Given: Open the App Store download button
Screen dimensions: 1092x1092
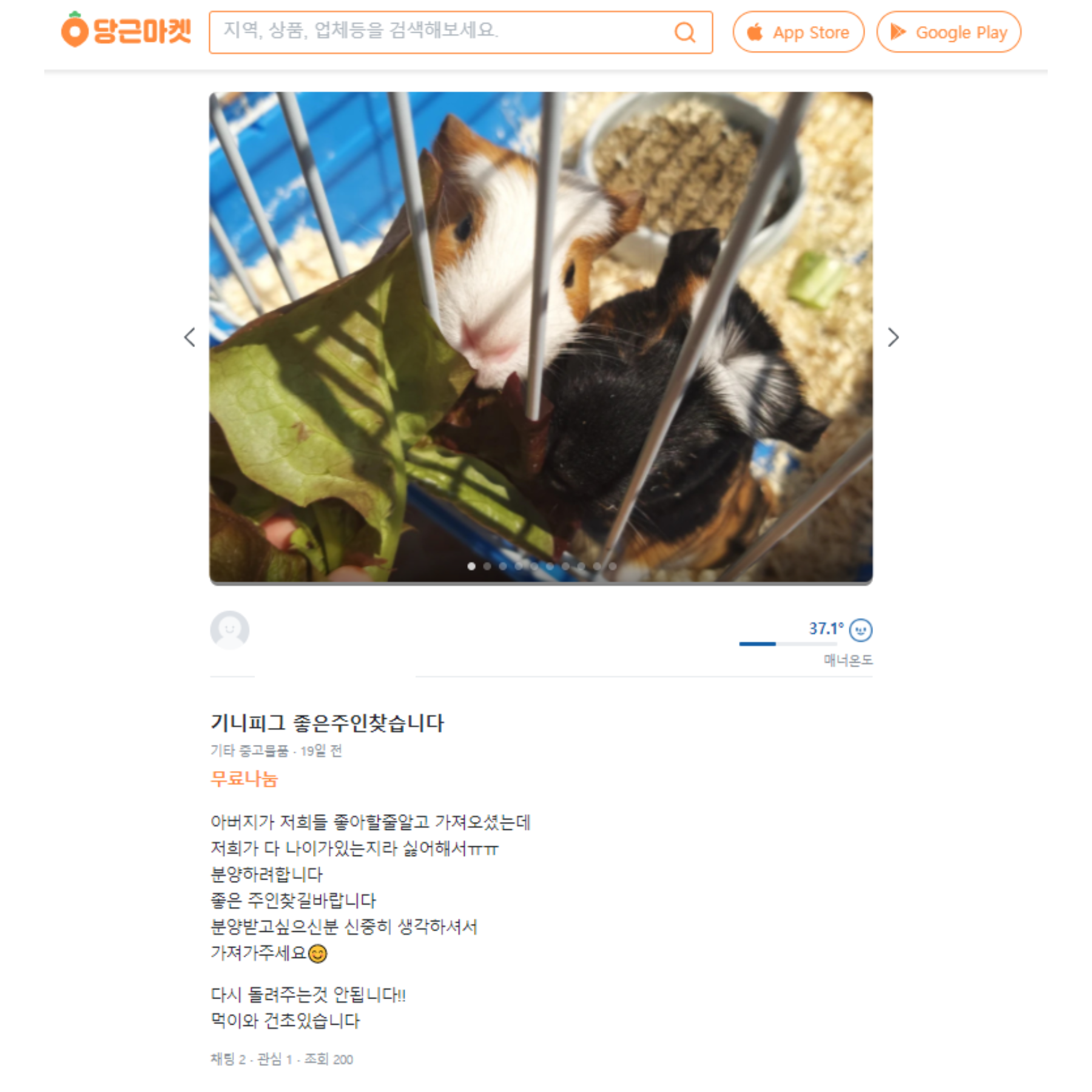Looking at the screenshot, I should (798, 32).
